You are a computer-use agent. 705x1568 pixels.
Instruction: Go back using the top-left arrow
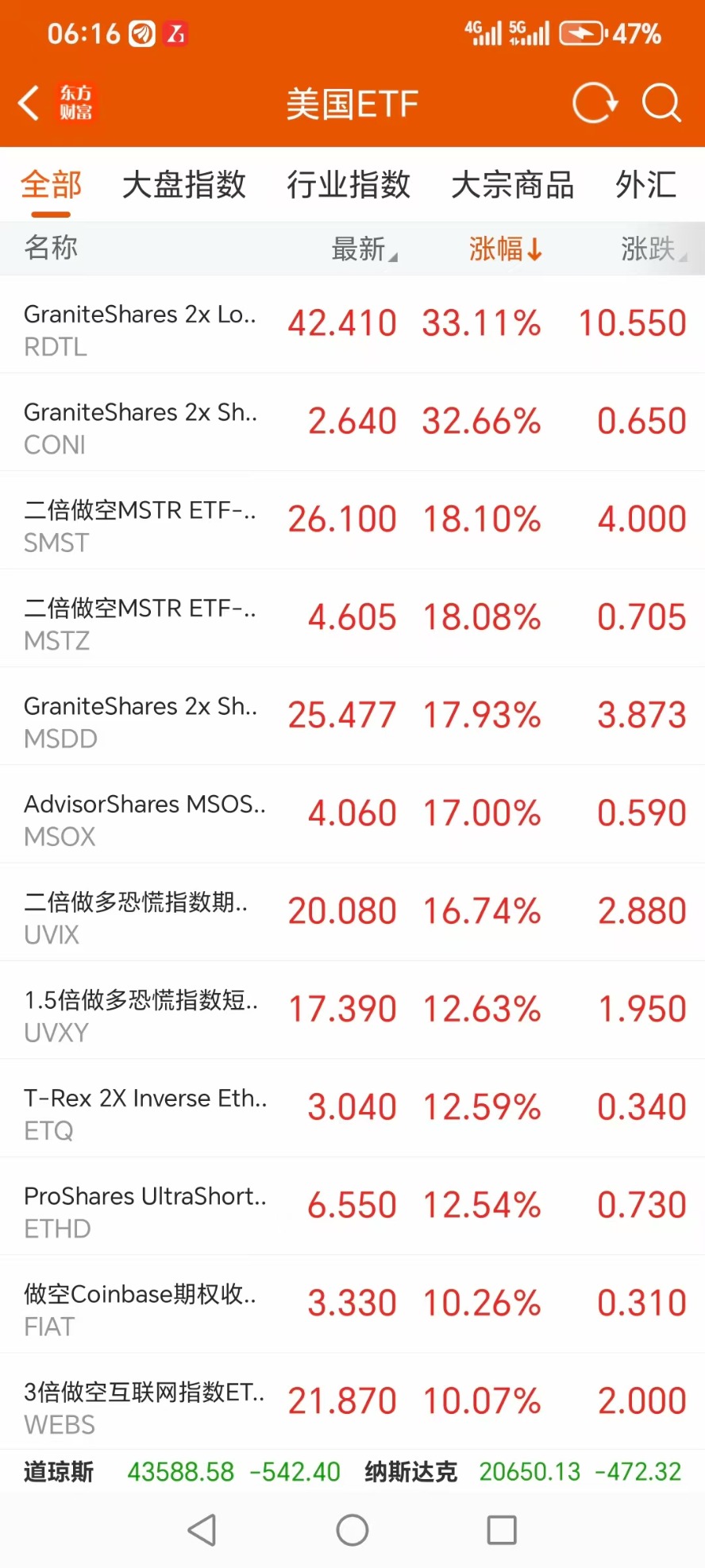29,103
